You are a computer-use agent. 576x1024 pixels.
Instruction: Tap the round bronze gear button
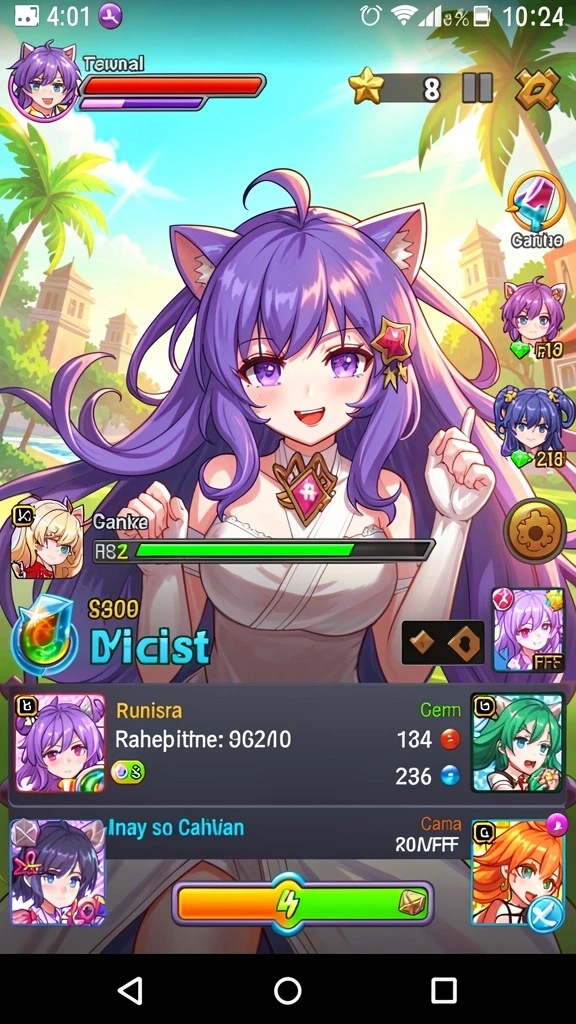coord(535,532)
